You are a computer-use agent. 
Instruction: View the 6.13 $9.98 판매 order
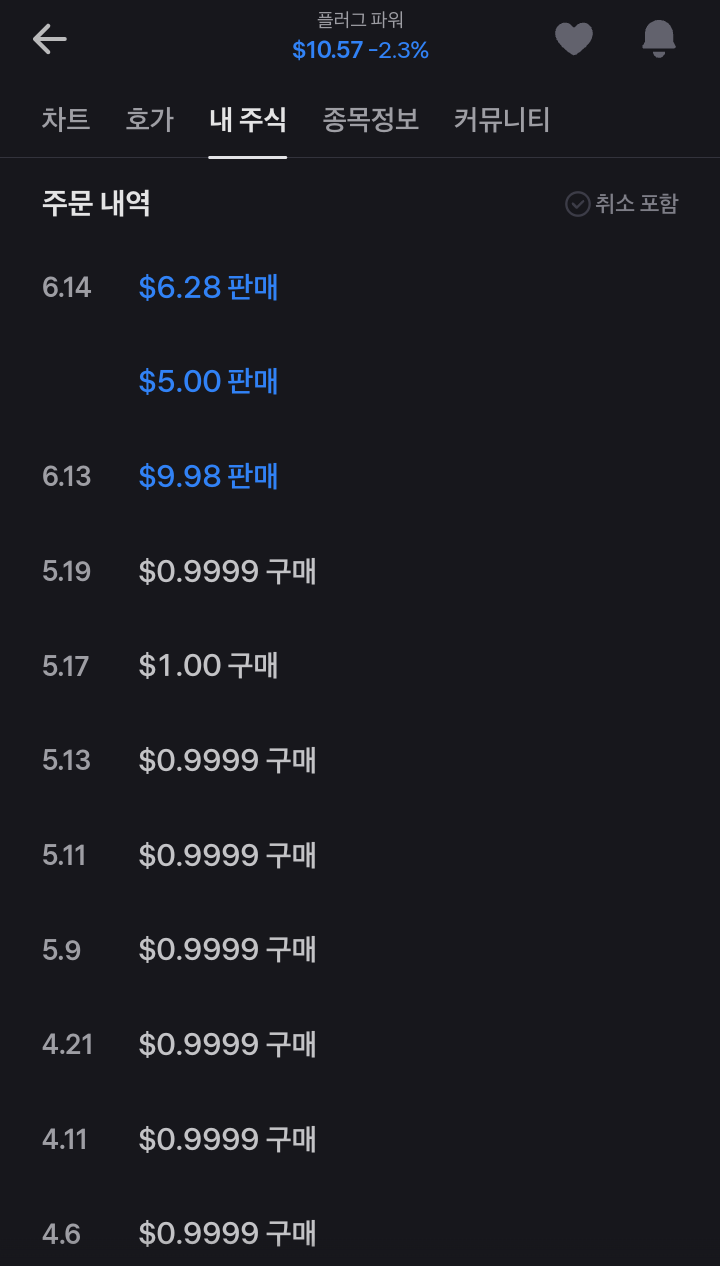(360, 477)
